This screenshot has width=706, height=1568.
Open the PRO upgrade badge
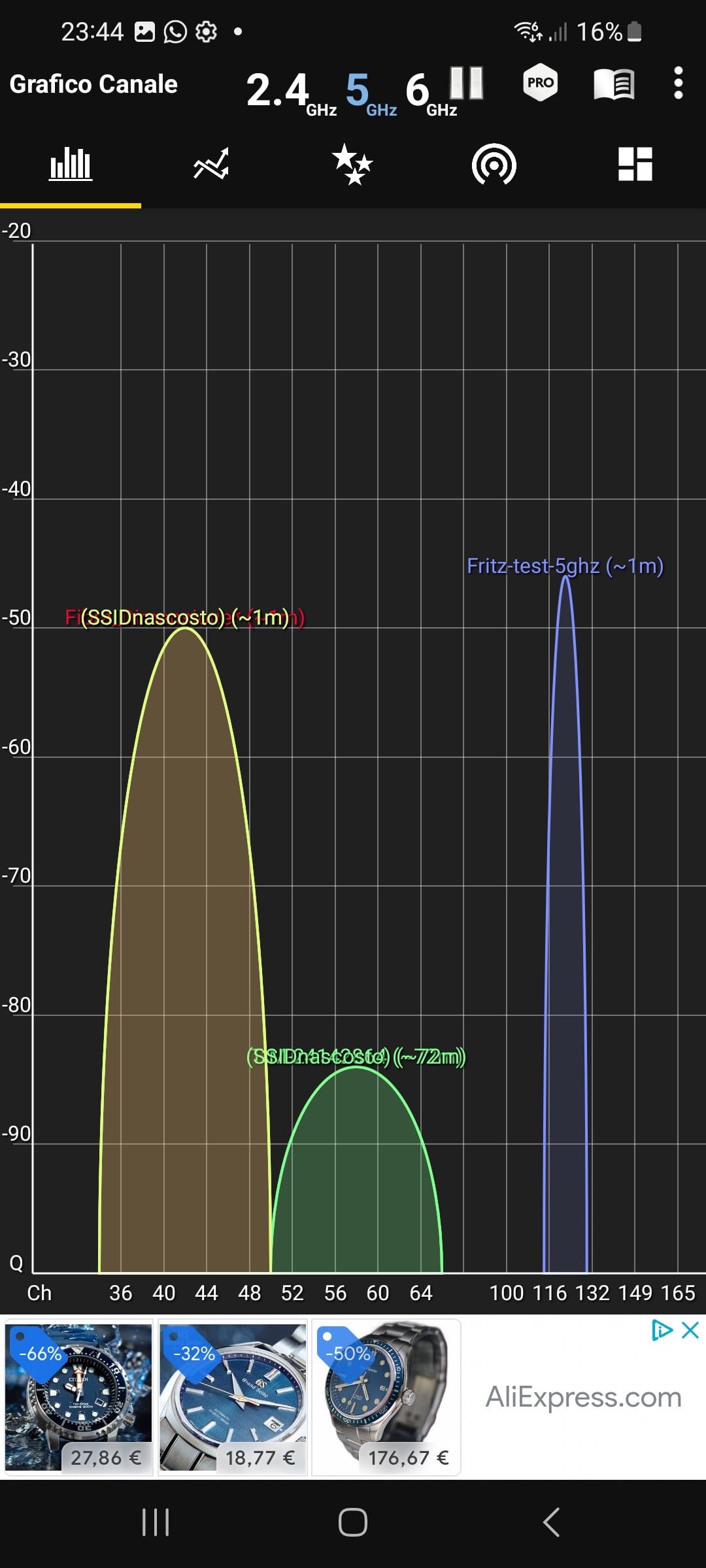[541, 83]
